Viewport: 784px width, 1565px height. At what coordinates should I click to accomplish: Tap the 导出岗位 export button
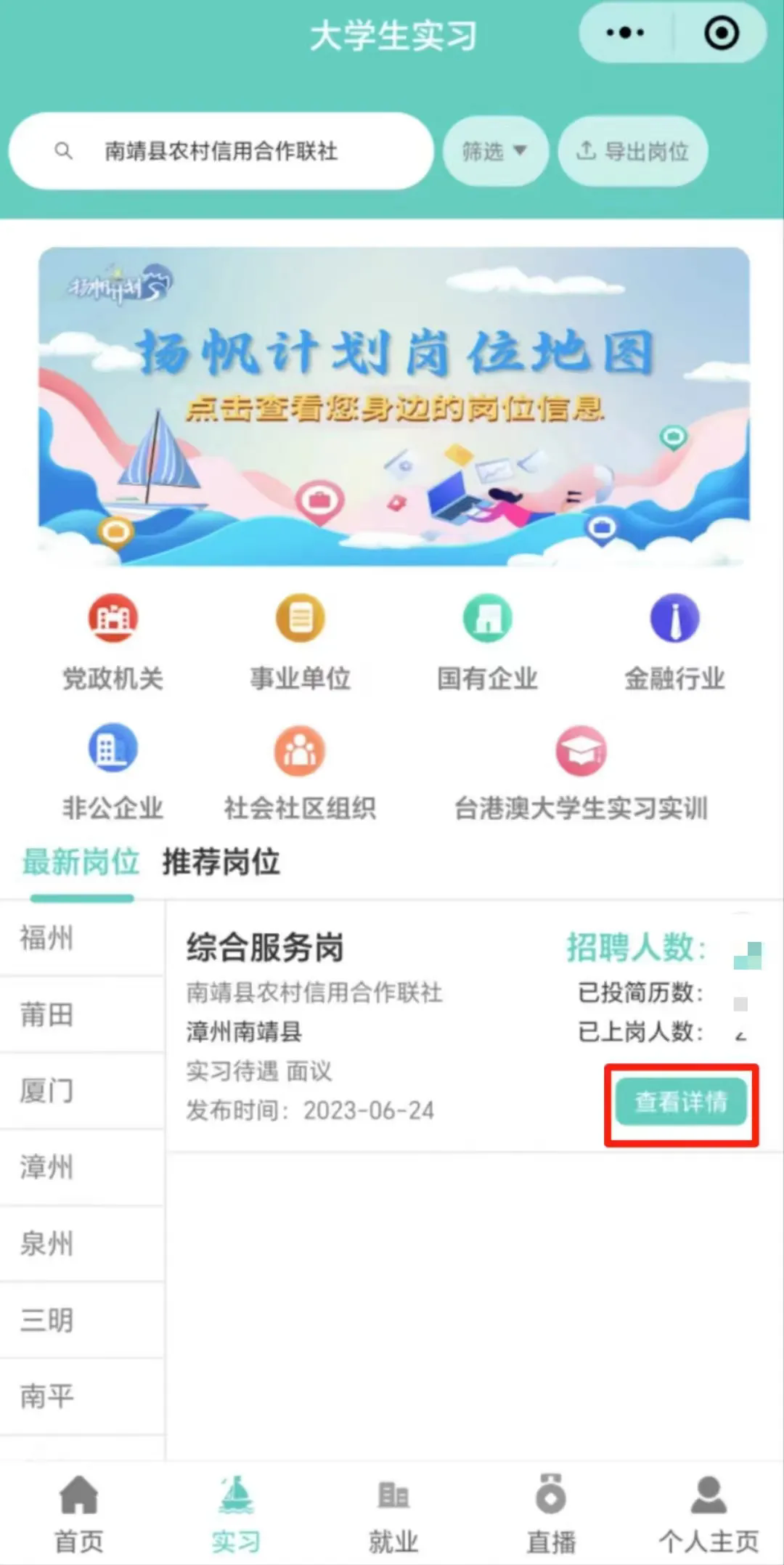[632, 151]
